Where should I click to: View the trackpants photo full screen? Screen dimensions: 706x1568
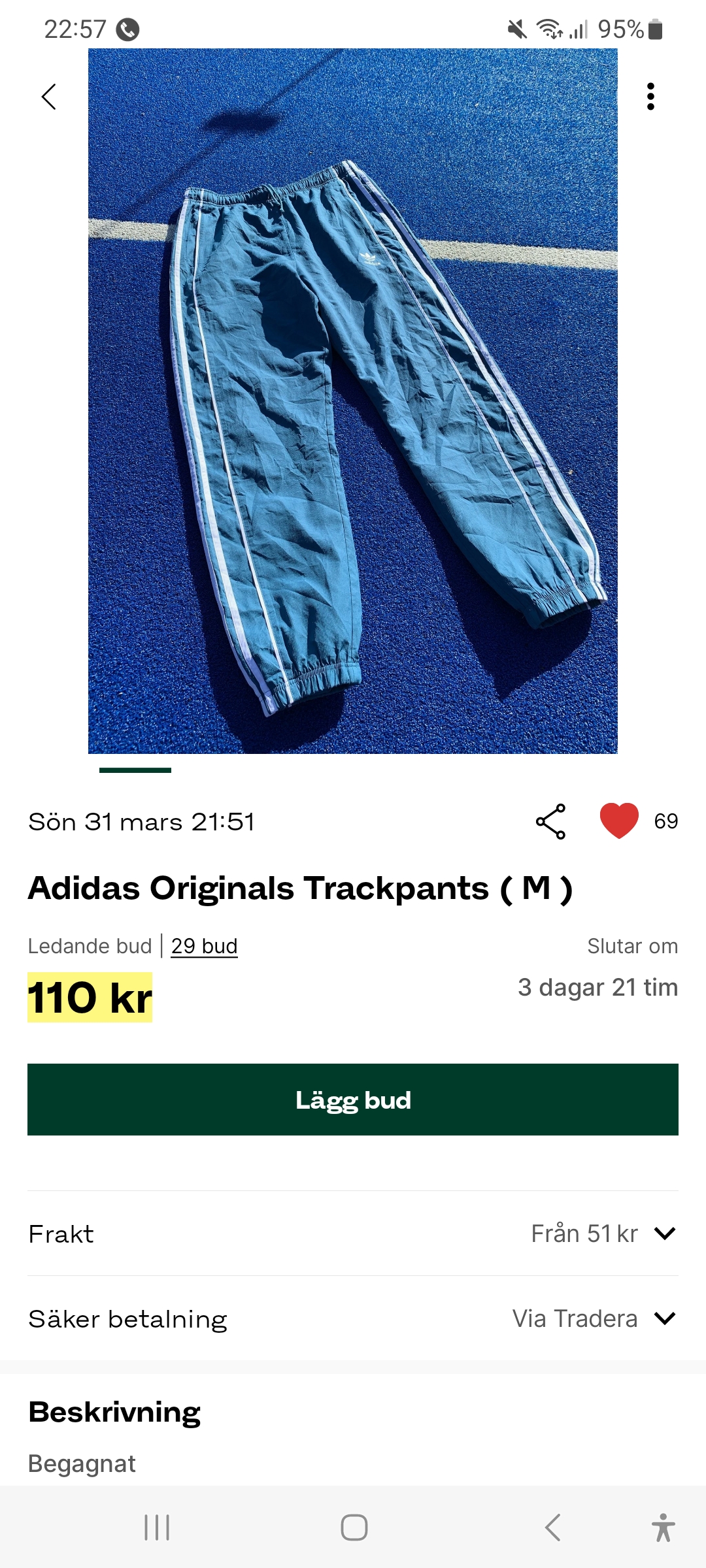pyautogui.click(x=353, y=401)
